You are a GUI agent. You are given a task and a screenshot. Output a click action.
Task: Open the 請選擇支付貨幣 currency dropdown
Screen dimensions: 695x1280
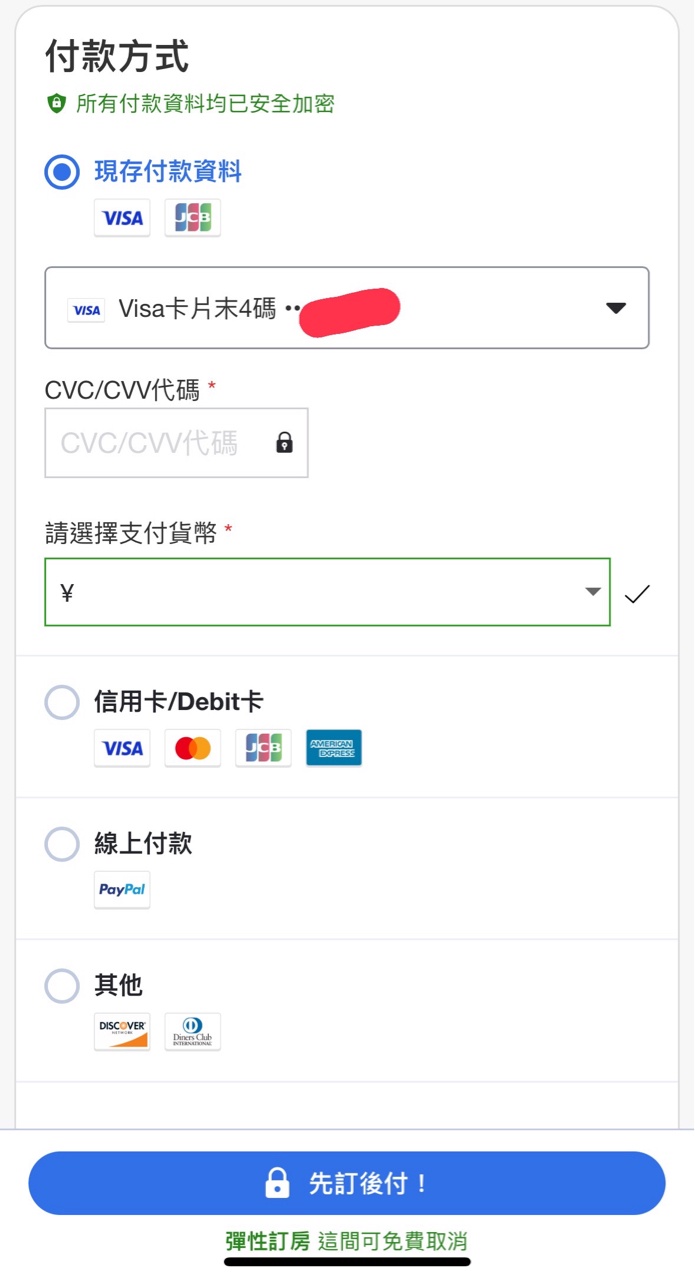327,593
